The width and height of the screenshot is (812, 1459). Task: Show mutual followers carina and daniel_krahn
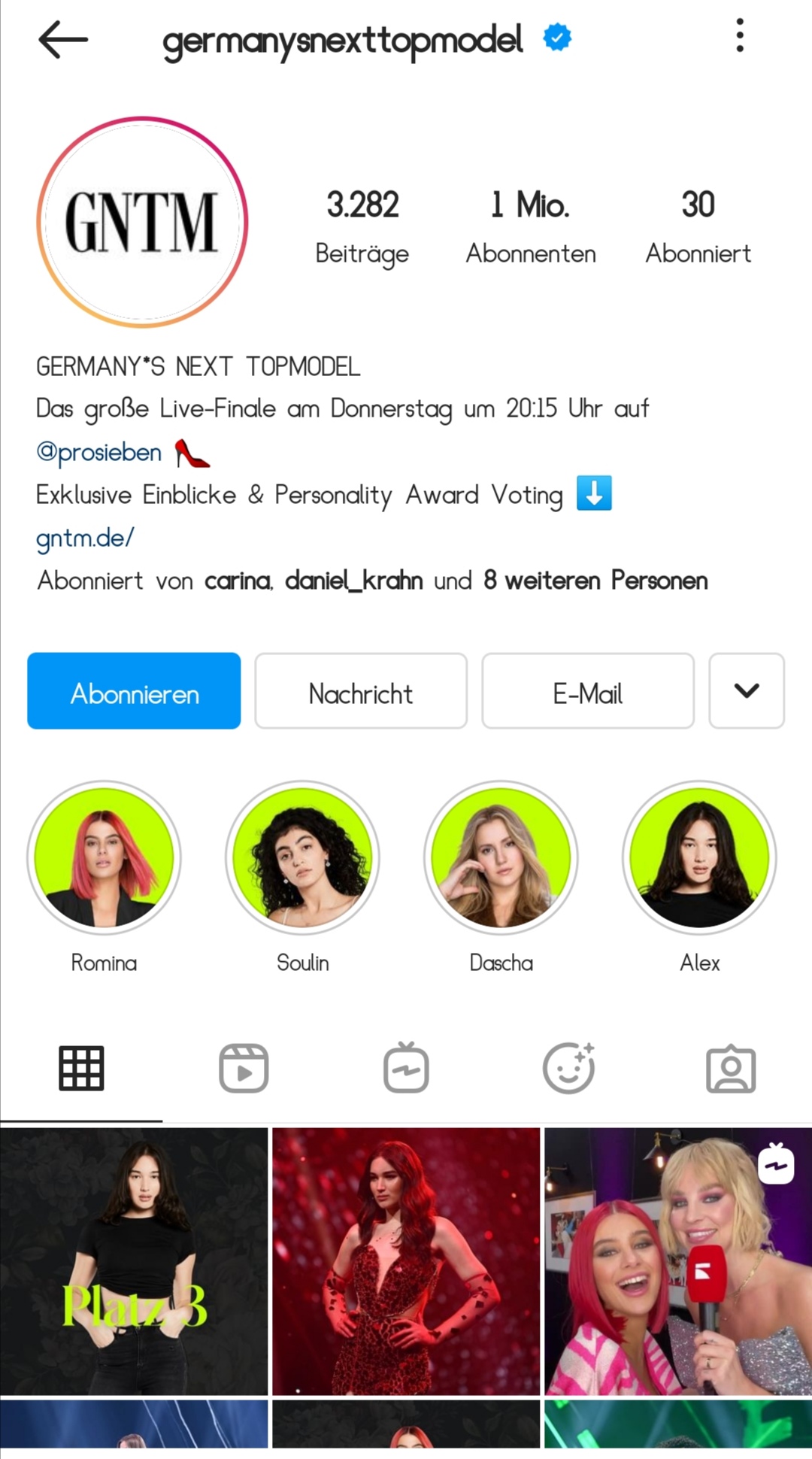click(x=372, y=581)
